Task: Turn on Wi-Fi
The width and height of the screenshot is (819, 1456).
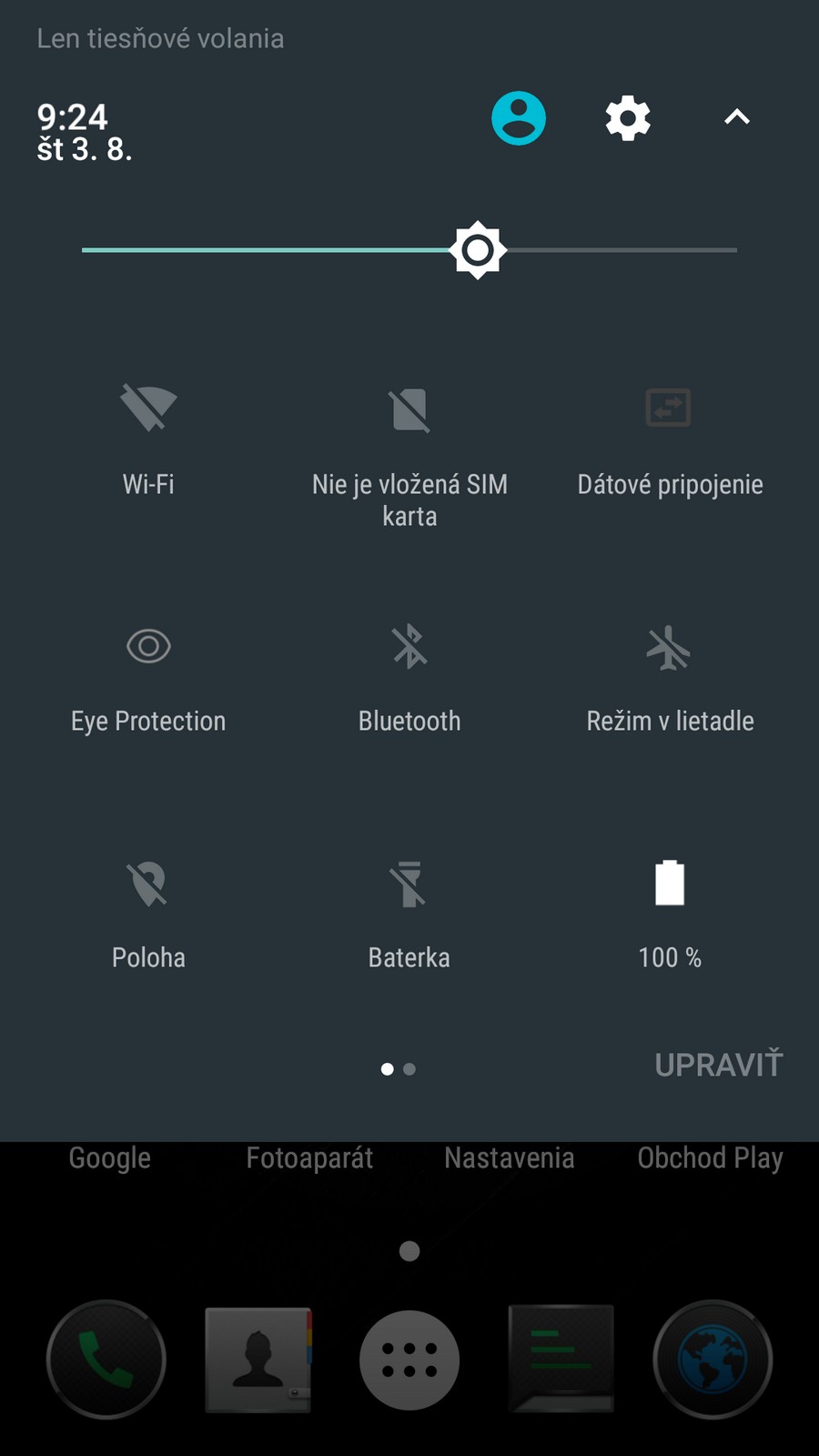Action: click(148, 408)
